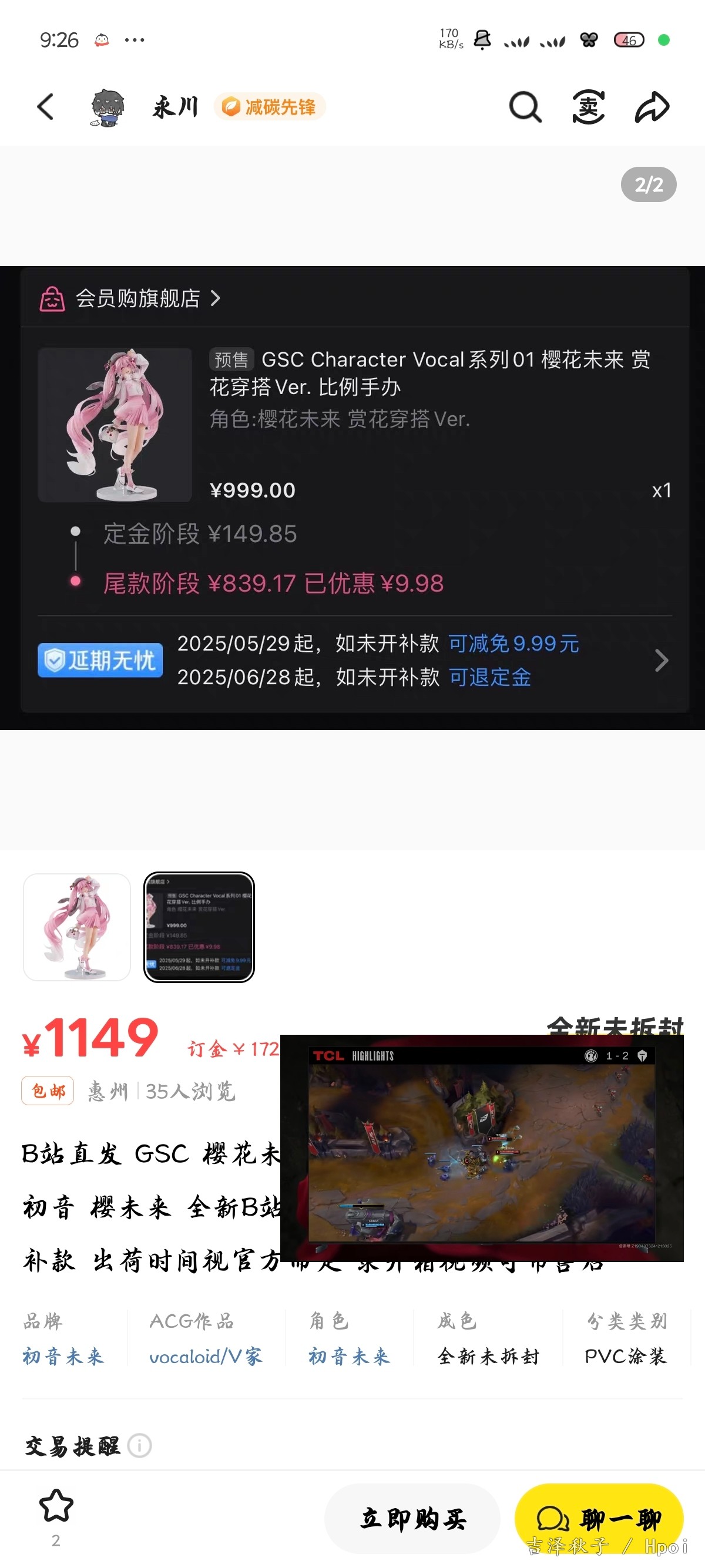Tap the 卖 sell icon

coord(589,107)
